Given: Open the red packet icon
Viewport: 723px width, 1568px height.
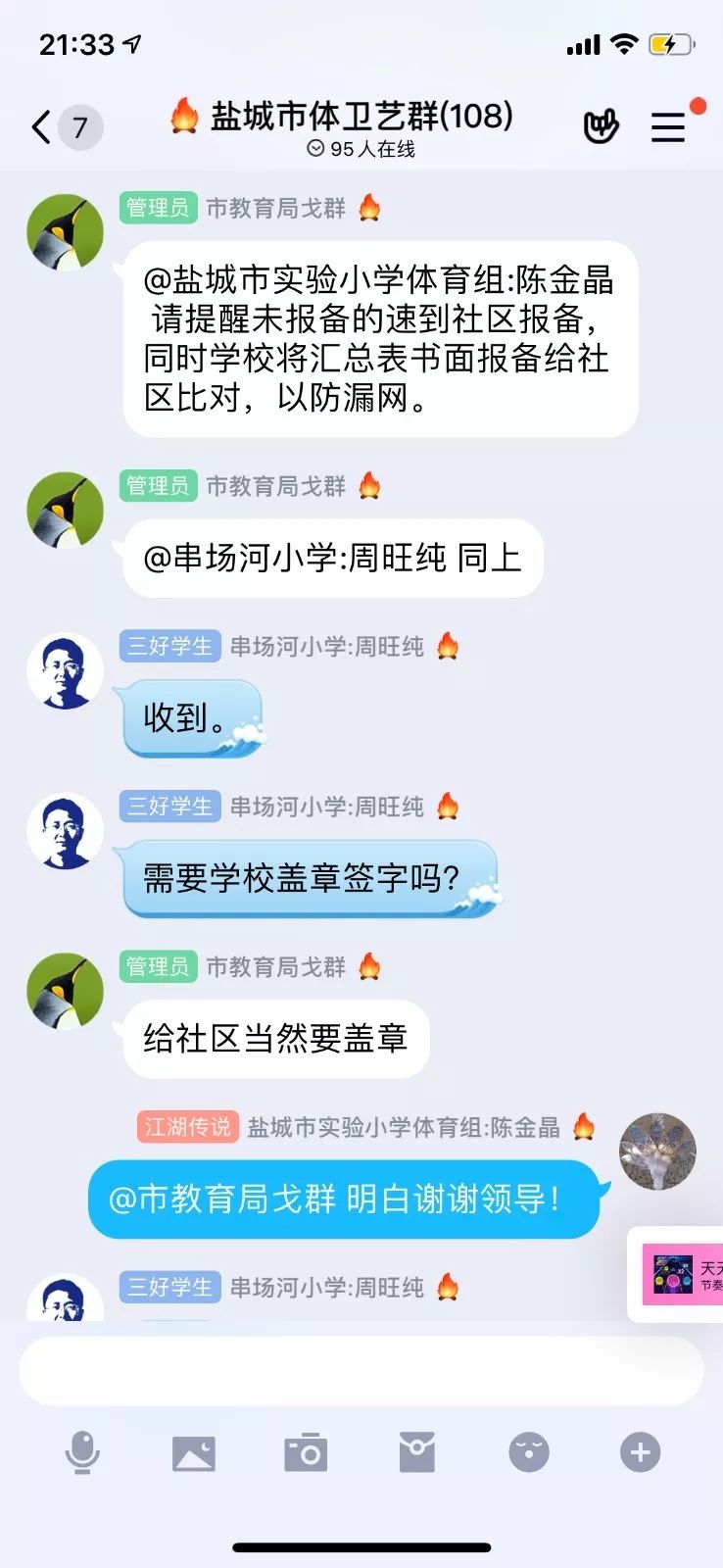Looking at the screenshot, I should [x=417, y=1452].
